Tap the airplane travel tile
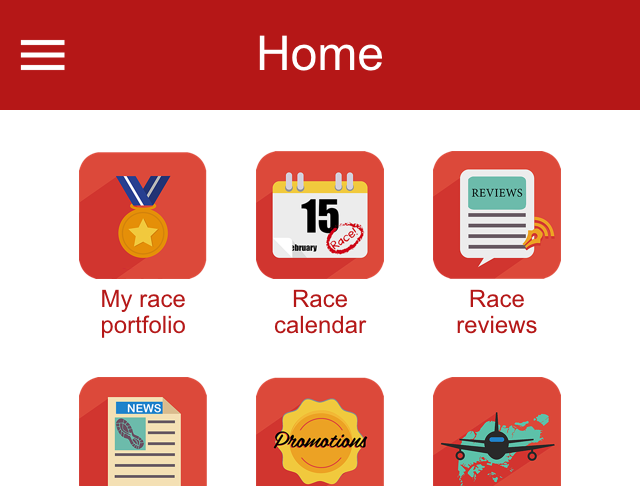Viewport: 640px width, 486px height. point(497,434)
